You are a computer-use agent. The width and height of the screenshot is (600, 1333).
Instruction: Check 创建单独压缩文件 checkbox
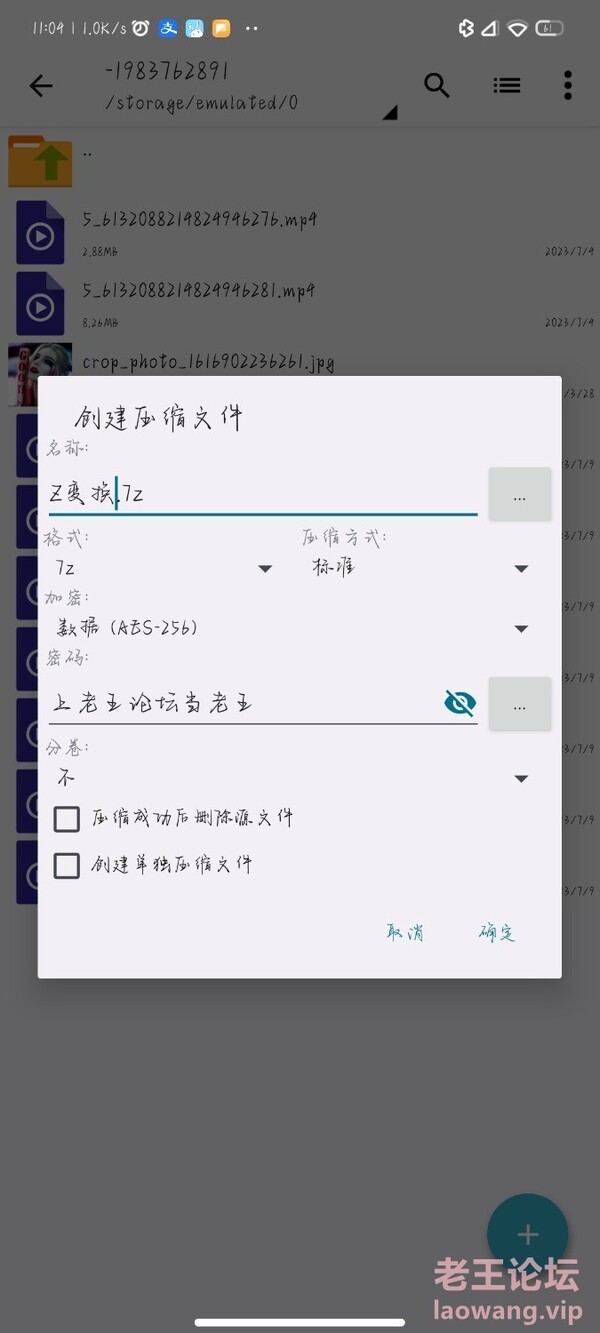[x=67, y=865]
